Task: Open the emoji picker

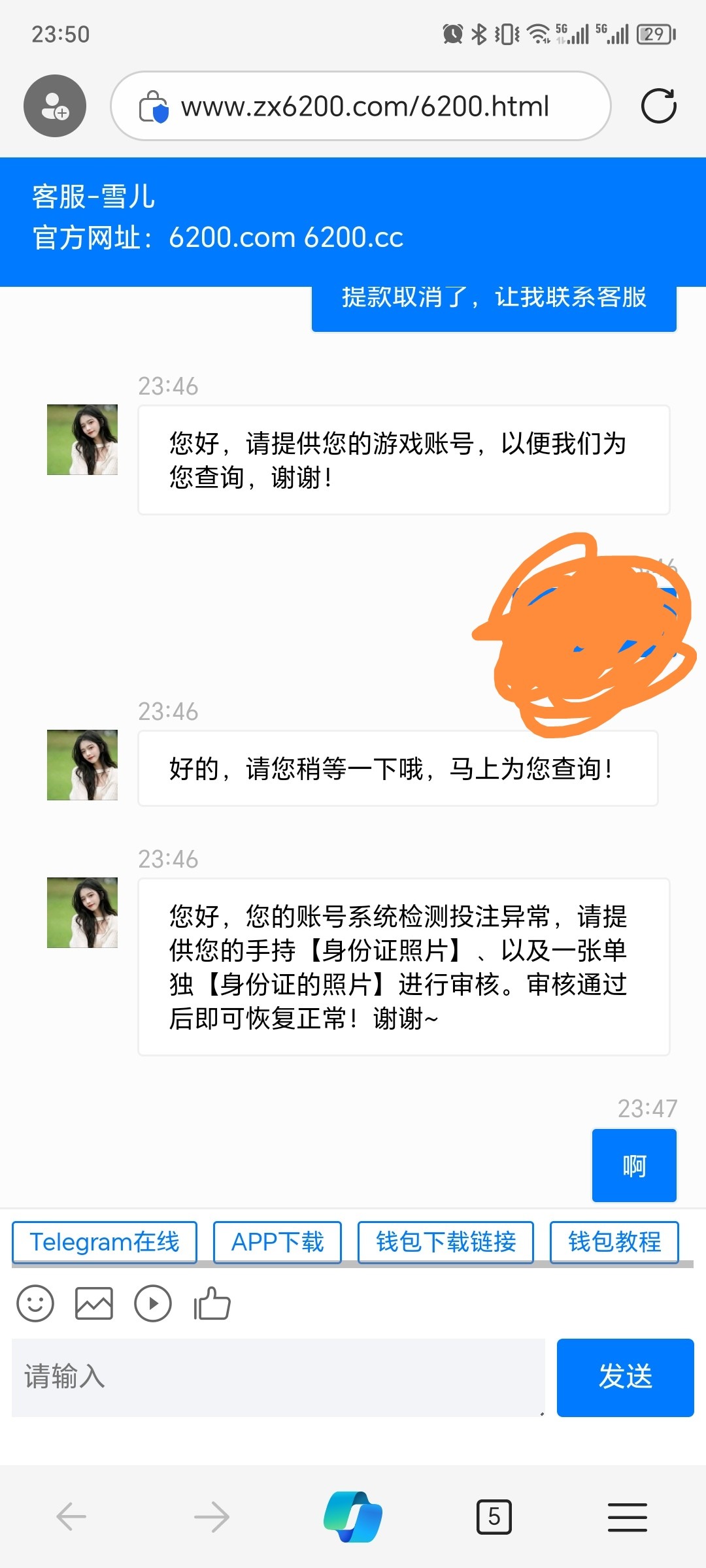Action: point(35,1304)
